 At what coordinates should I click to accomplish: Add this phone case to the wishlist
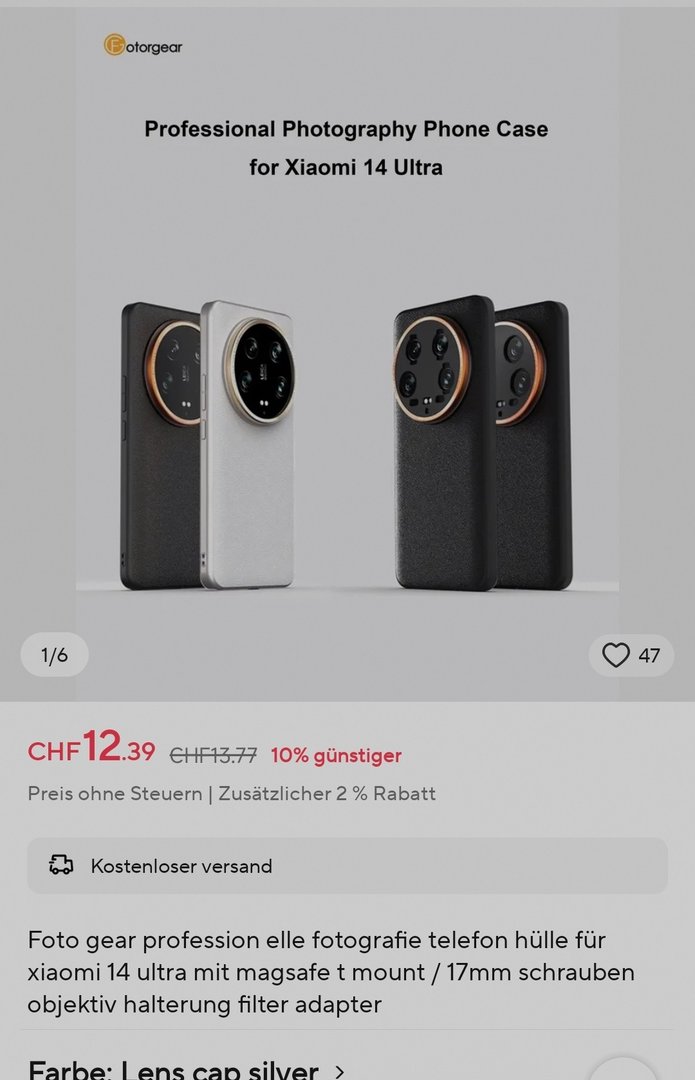[x=617, y=655]
